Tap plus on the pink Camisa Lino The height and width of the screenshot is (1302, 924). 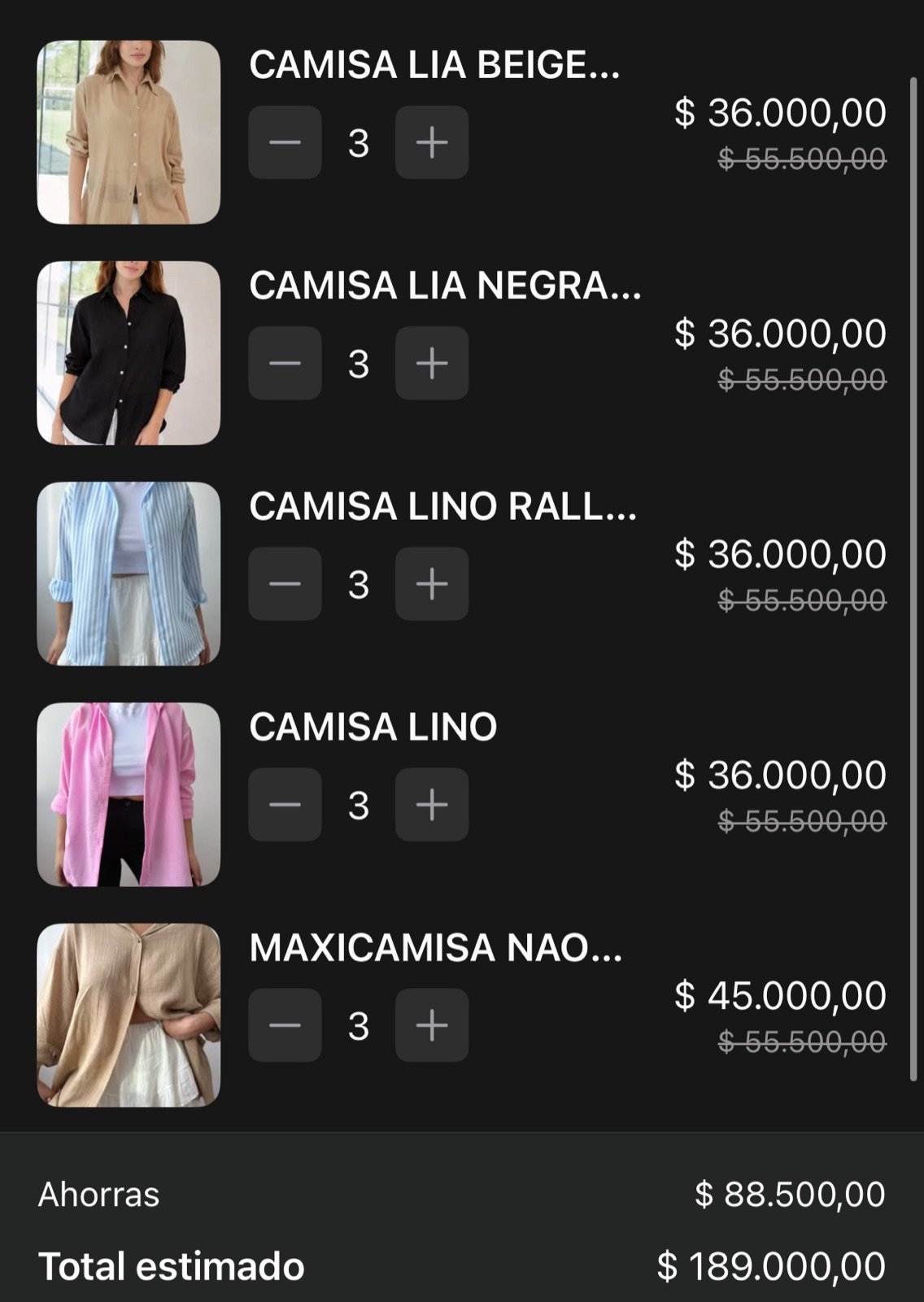point(431,805)
